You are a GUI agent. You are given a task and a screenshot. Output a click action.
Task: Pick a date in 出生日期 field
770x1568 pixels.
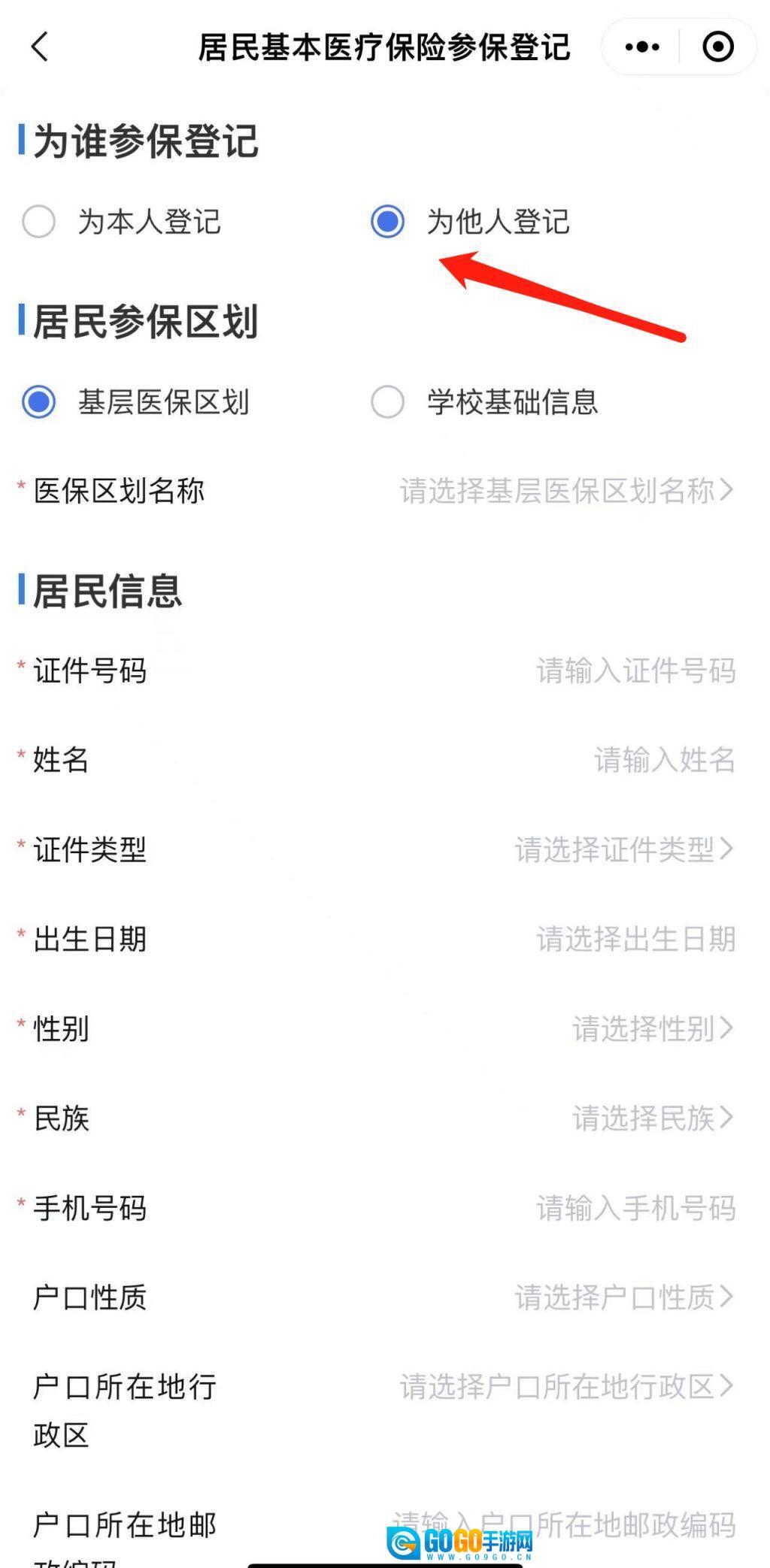[635, 939]
